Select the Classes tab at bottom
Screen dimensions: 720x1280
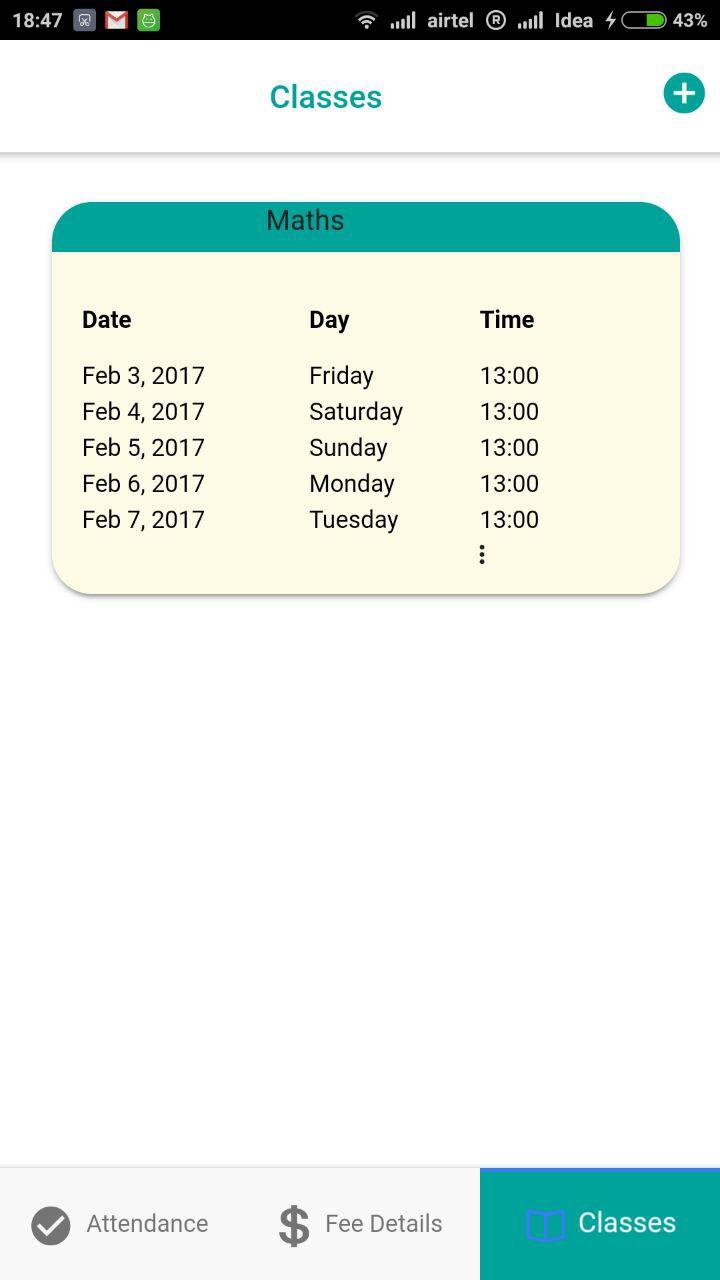[599, 1223]
